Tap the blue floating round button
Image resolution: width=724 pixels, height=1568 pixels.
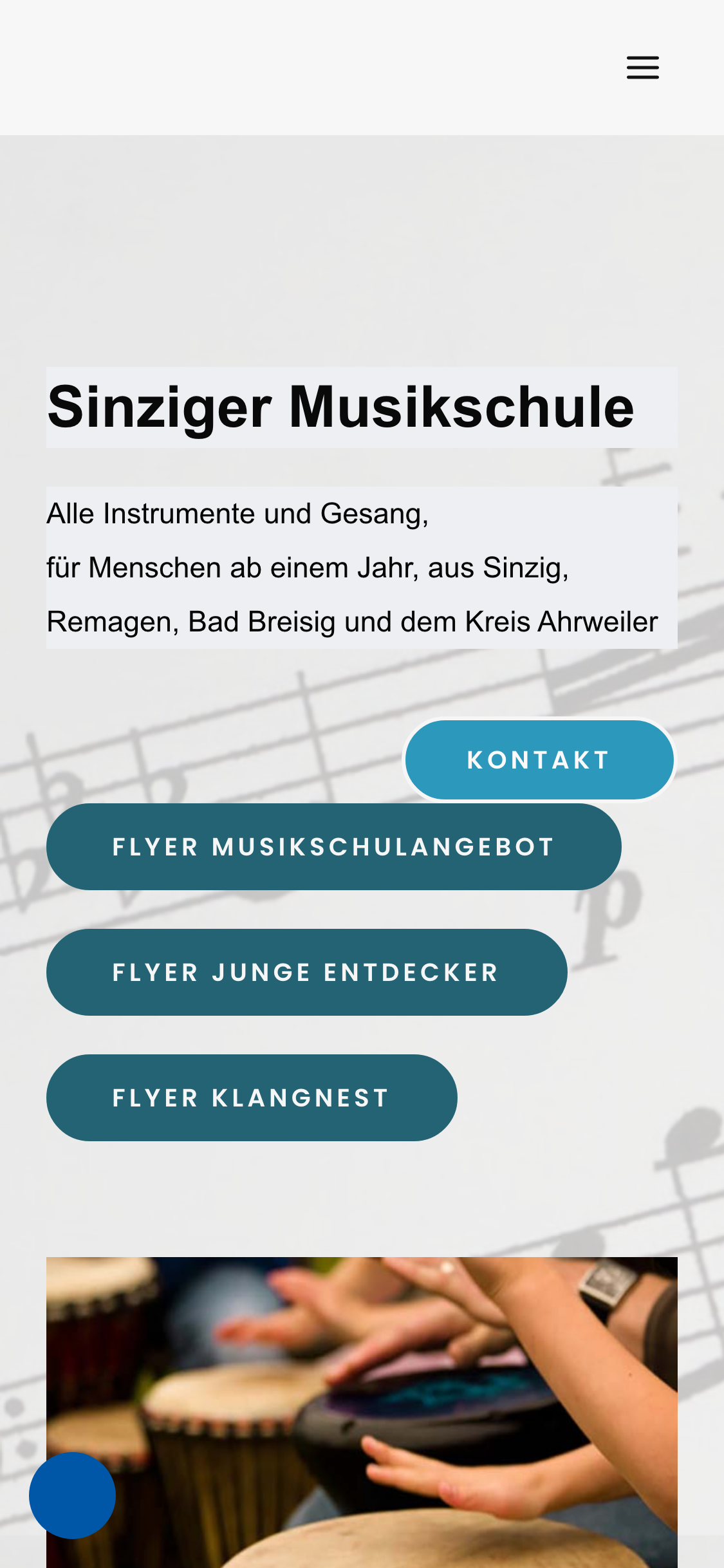(x=72, y=1495)
